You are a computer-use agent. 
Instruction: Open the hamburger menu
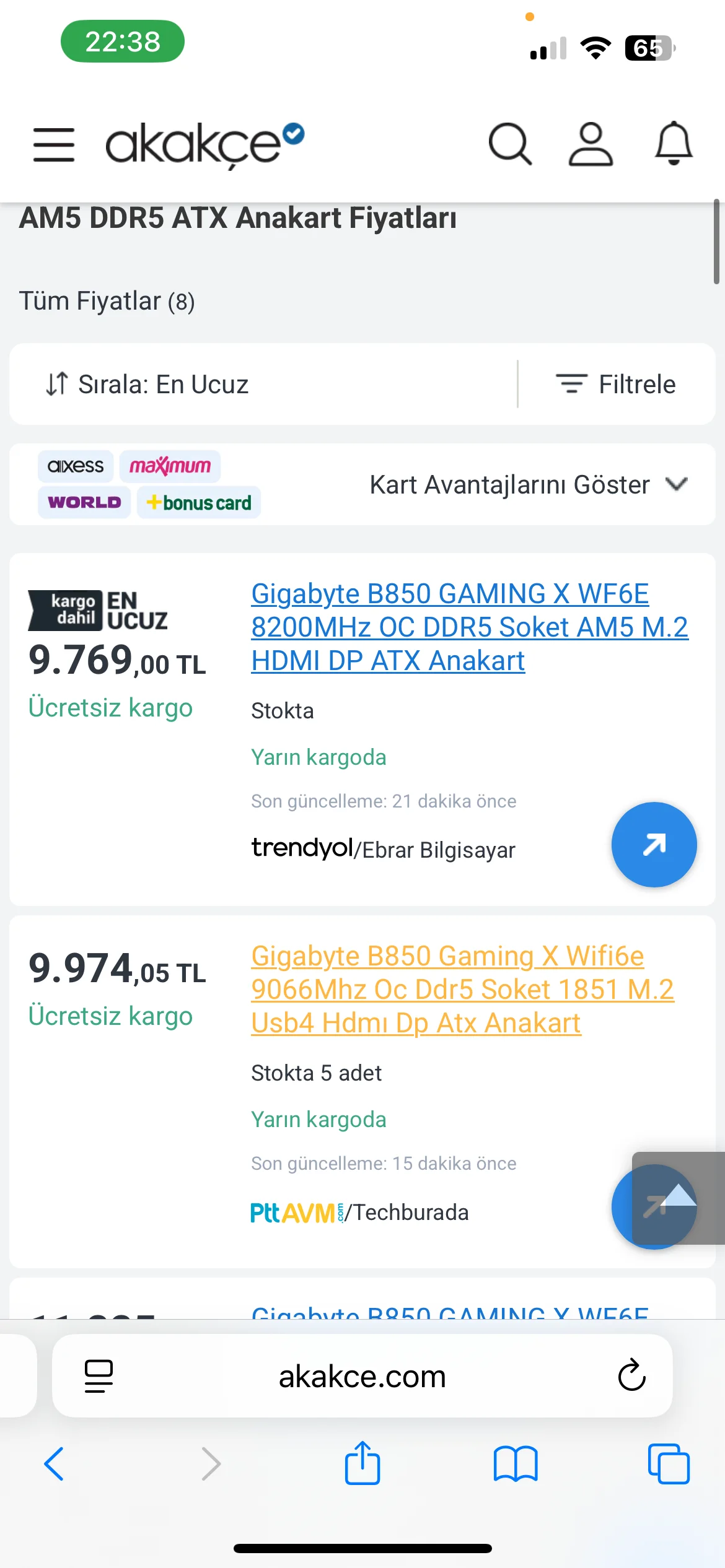[x=54, y=144]
